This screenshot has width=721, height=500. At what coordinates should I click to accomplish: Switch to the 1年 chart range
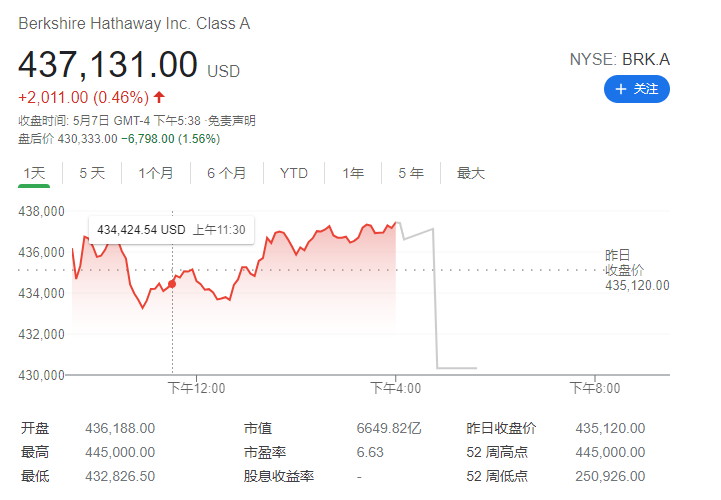point(353,173)
